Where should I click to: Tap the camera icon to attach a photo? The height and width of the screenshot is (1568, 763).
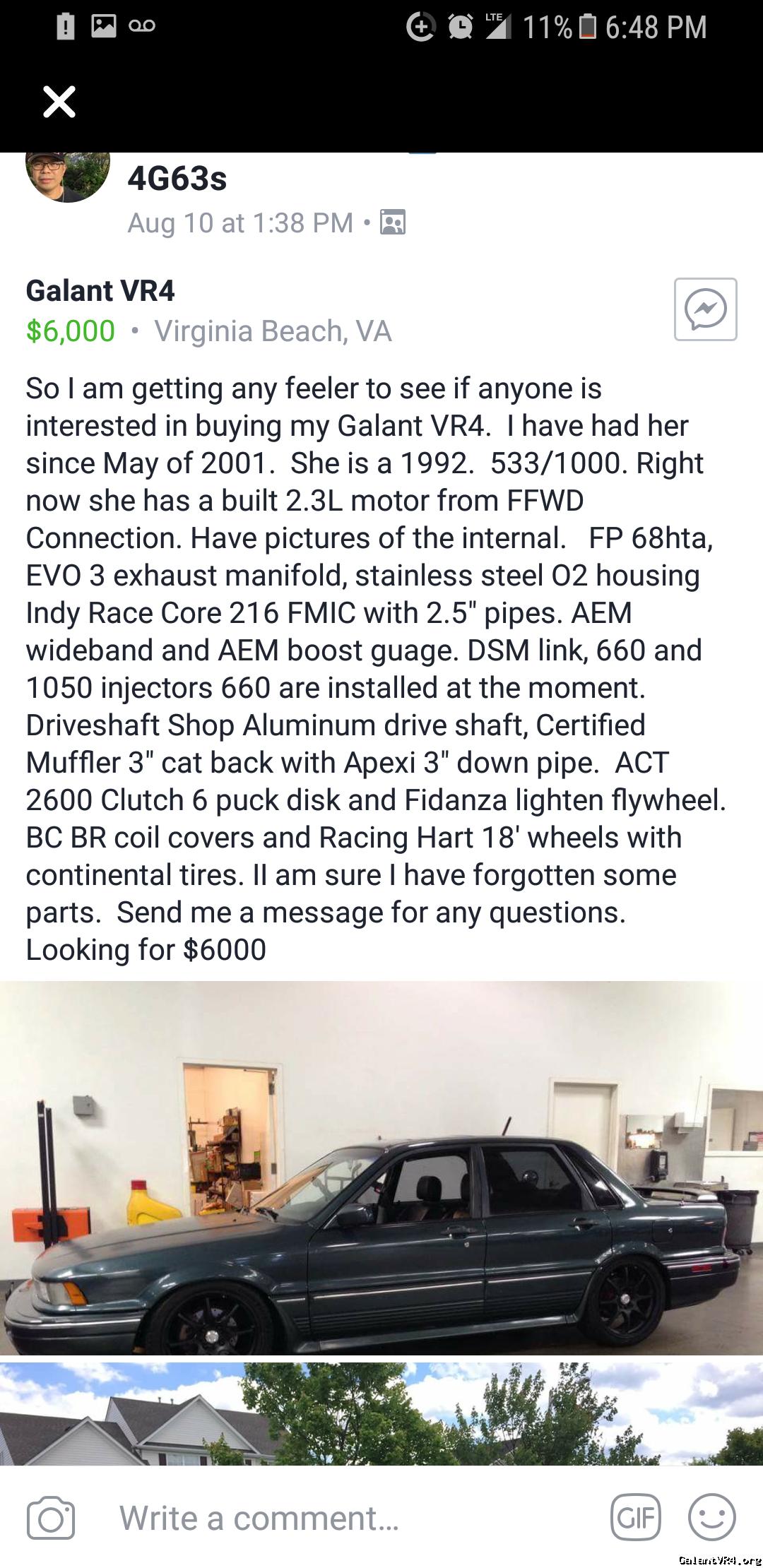pyautogui.click(x=51, y=1517)
